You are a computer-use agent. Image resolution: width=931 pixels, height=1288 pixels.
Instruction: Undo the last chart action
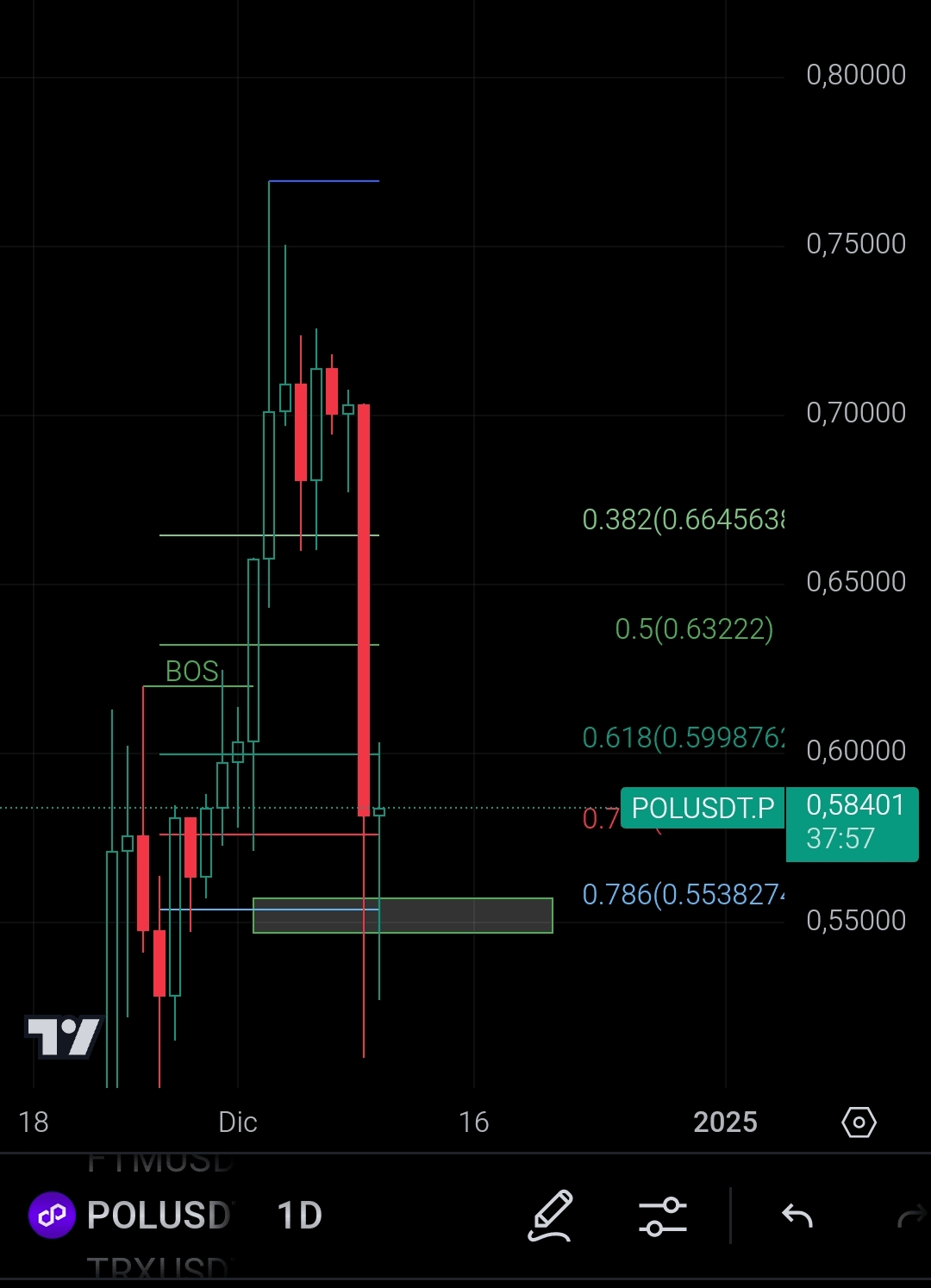click(x=797, y=1216)
